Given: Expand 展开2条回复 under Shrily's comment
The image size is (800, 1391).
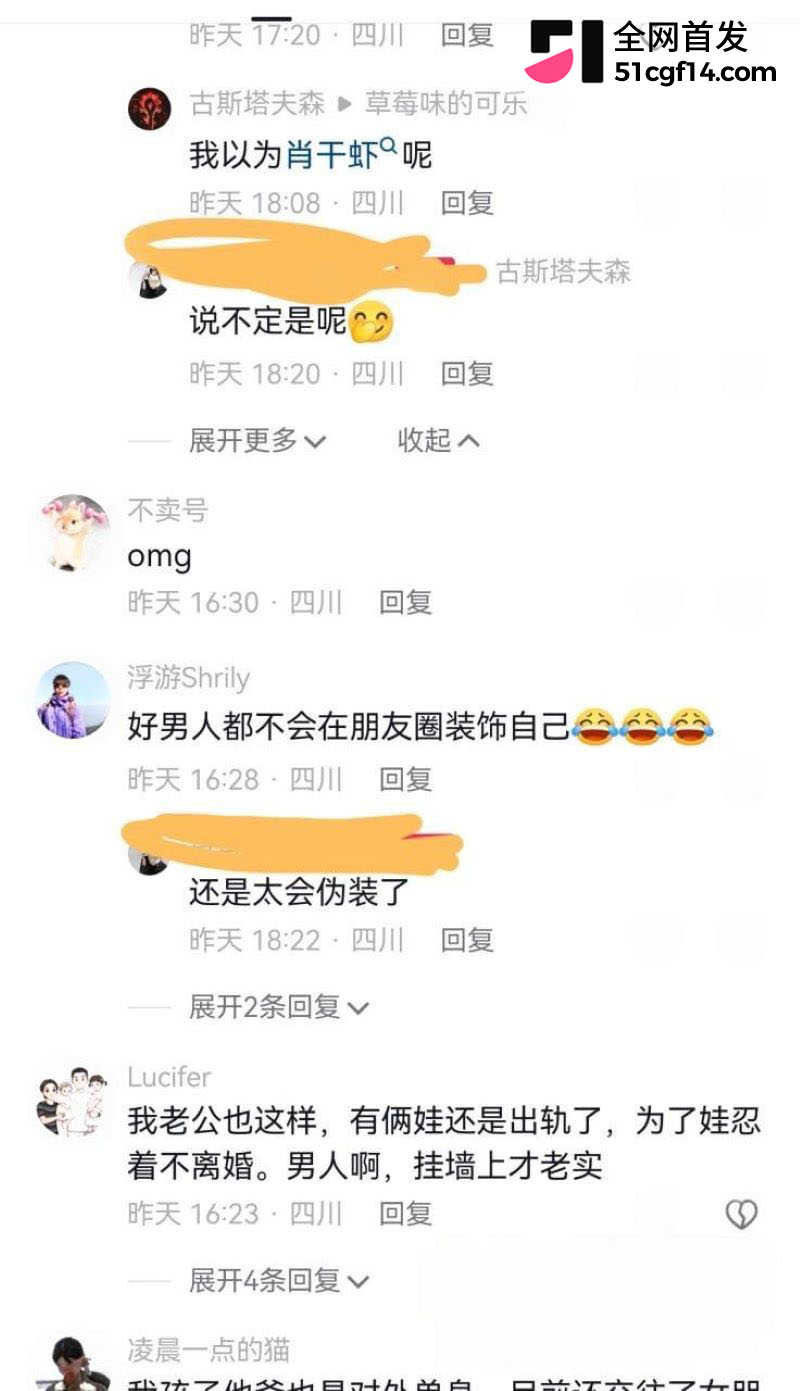Looking at the screenshot, I should click(279, 1007).
